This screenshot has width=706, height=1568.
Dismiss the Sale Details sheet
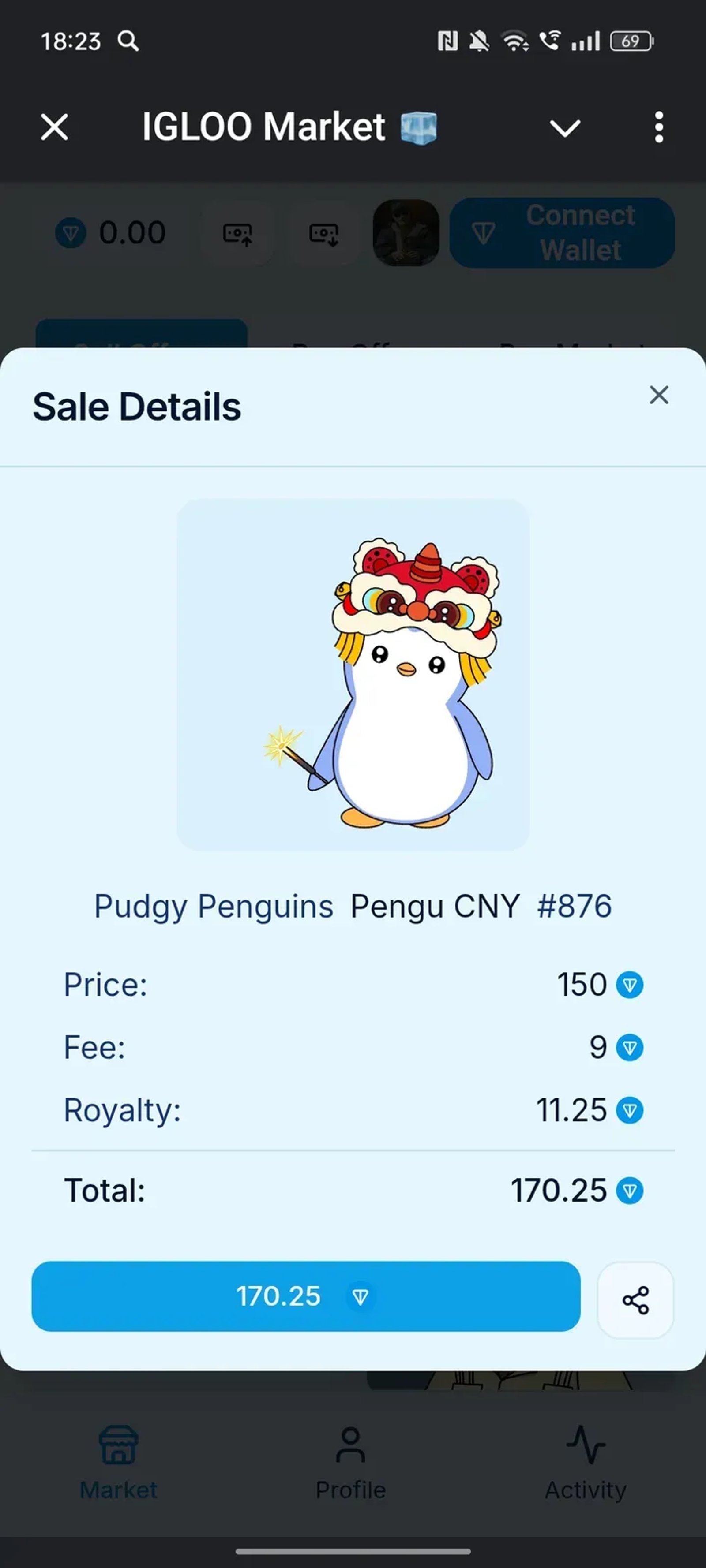click(x=658, y=395)
